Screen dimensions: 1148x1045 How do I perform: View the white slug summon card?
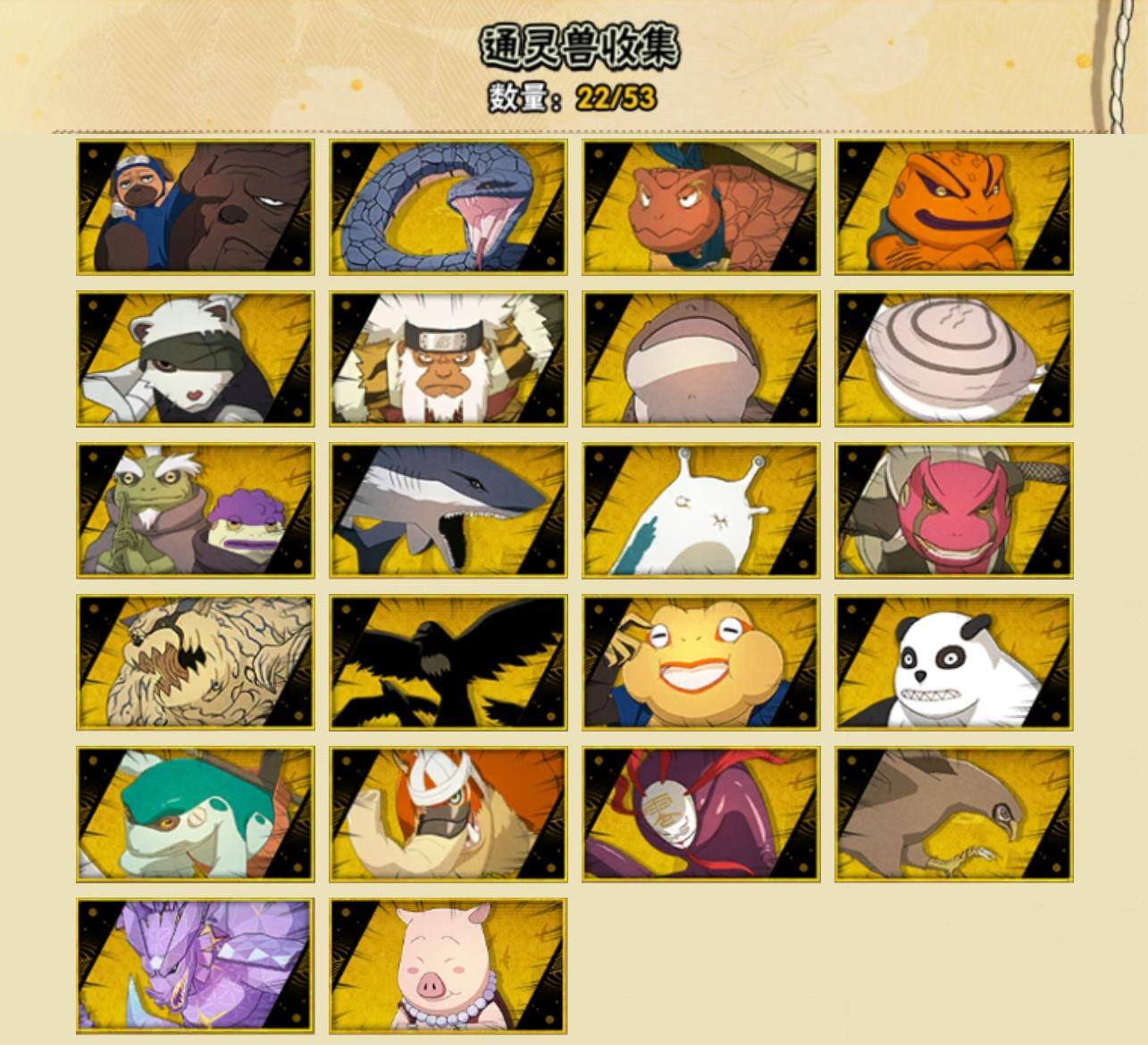click(x=700, y=510)
